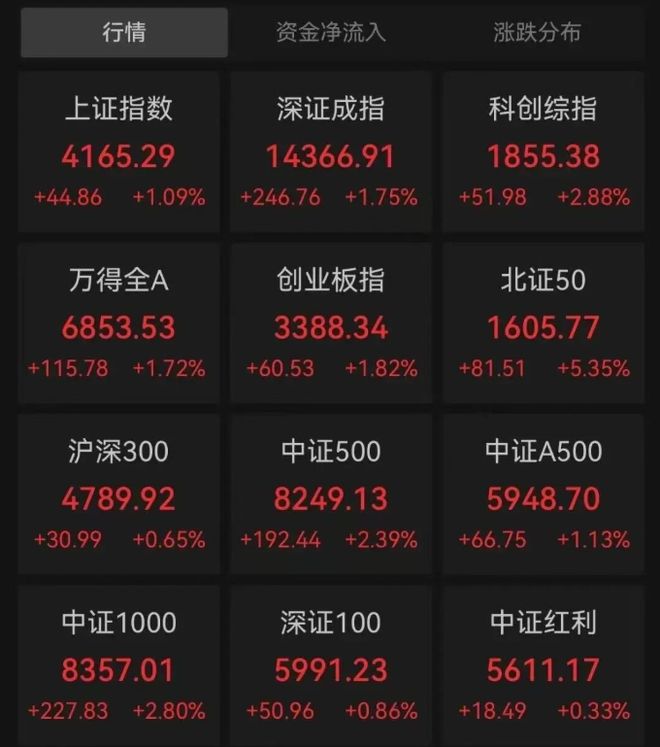Open the 上证指数 index card
Image resolution: width=660 pixels, height=747 pixels.
coord(119,152)
